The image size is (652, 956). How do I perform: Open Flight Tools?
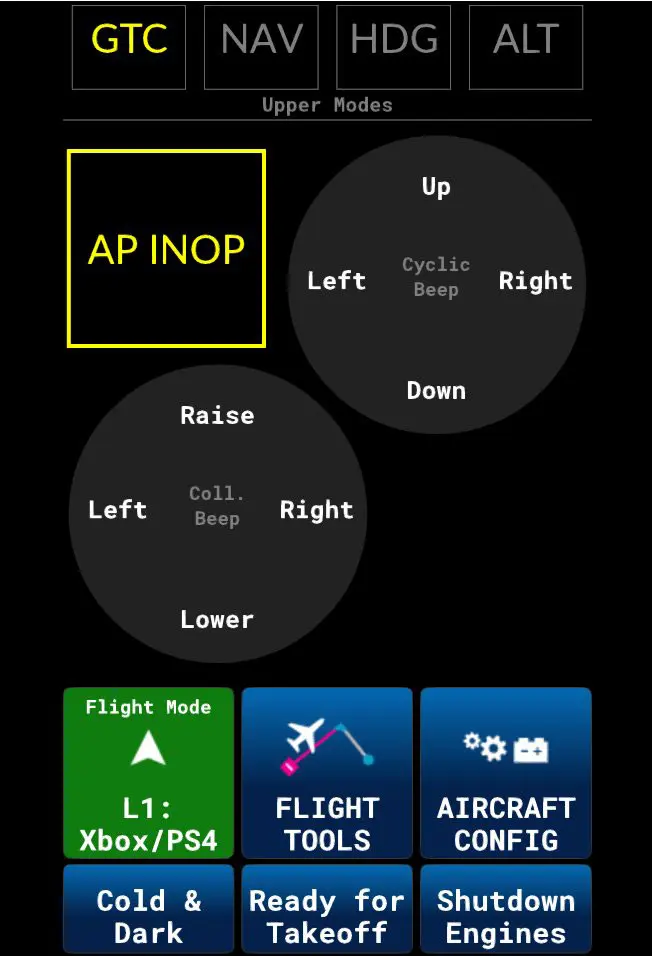tap(327, 772)
